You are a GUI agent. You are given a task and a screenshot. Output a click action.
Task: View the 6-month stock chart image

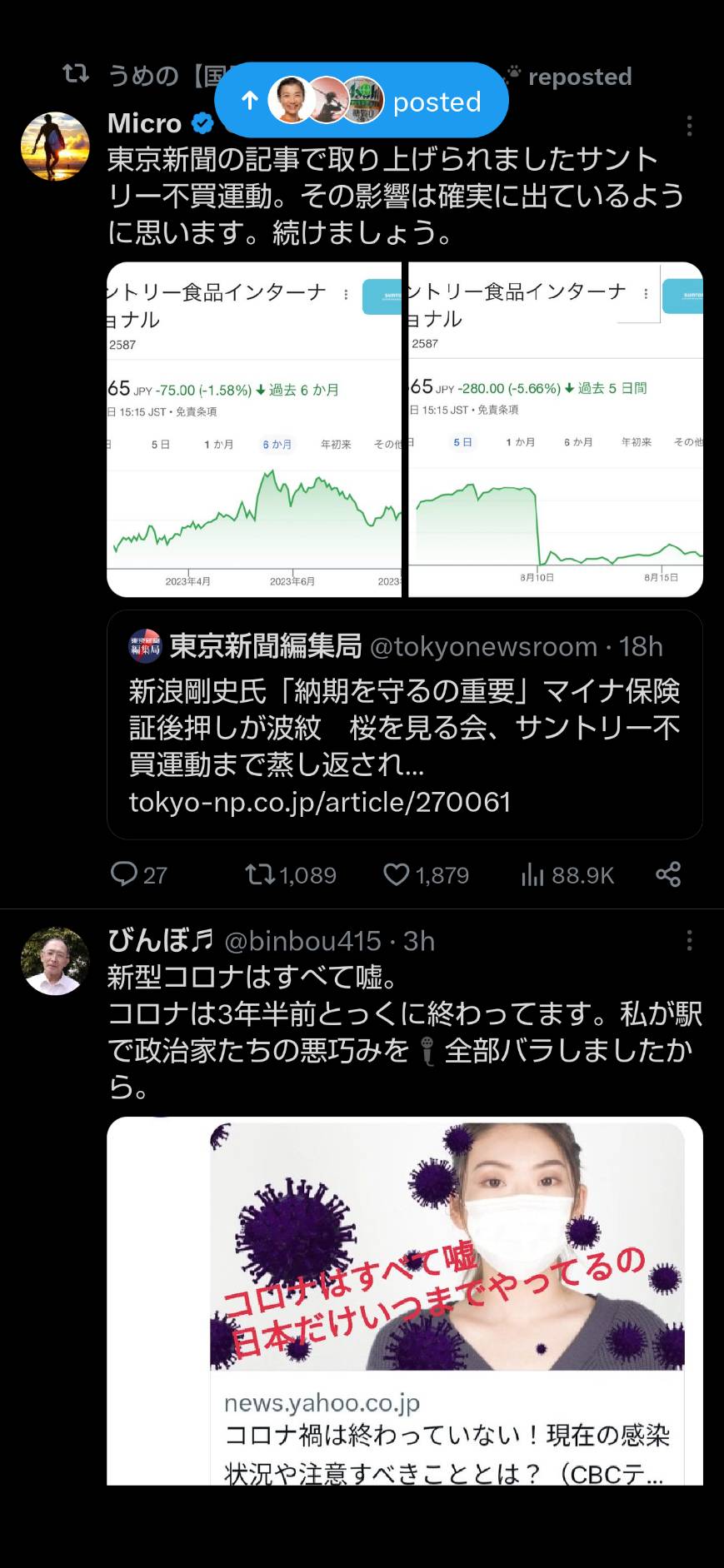254,430
